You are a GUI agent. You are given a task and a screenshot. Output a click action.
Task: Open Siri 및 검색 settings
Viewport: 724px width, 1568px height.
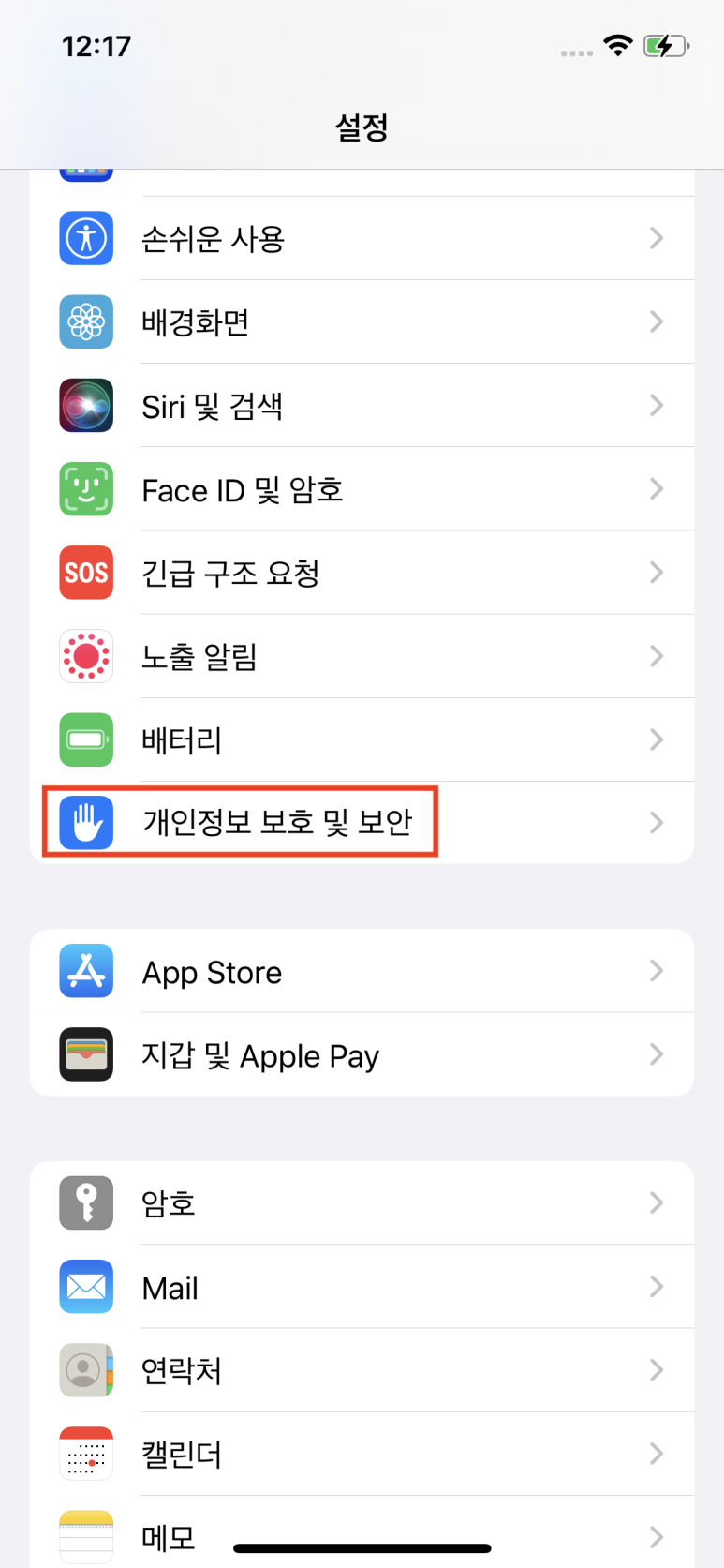click(x=362, y=406)
